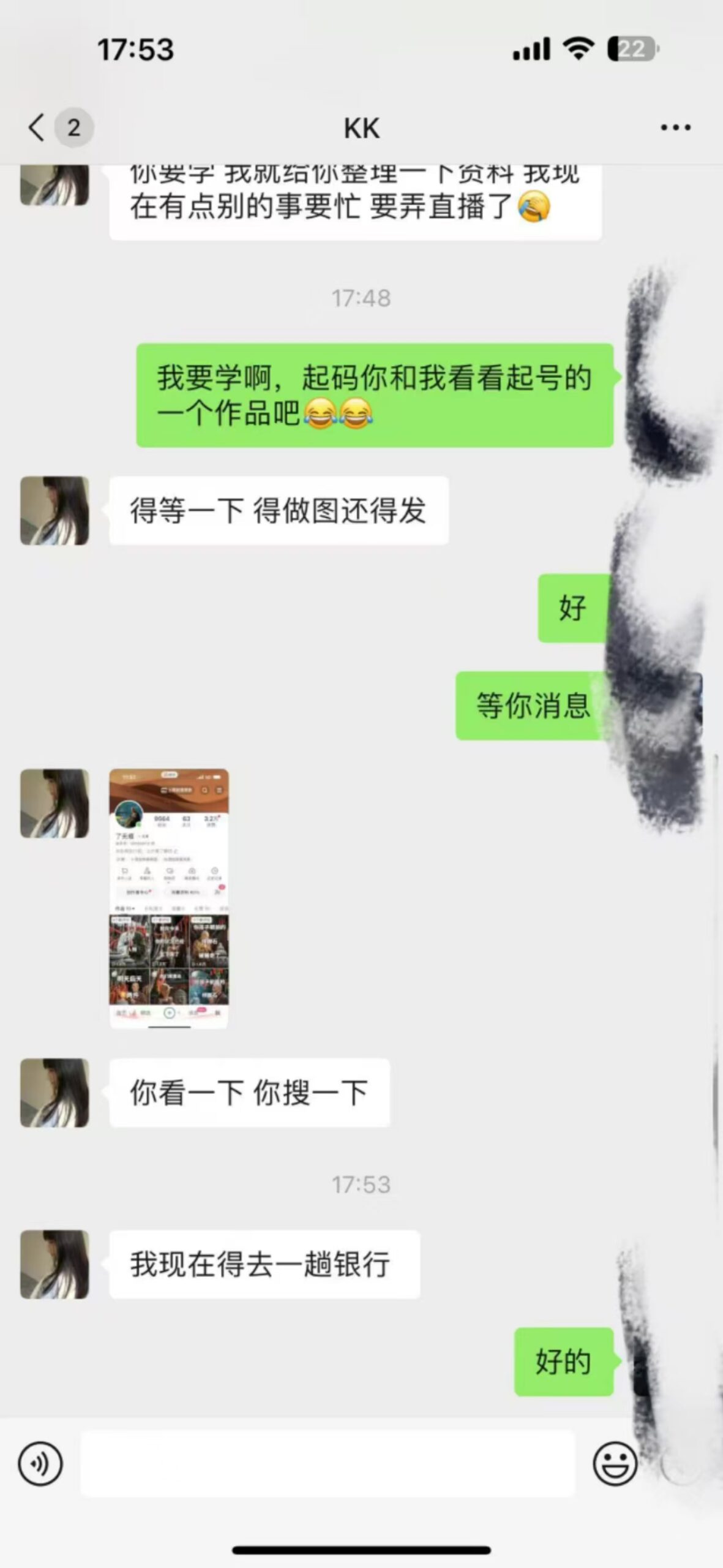Switch to voice message input
The image size is (723, 1568).
[40, 1464]
